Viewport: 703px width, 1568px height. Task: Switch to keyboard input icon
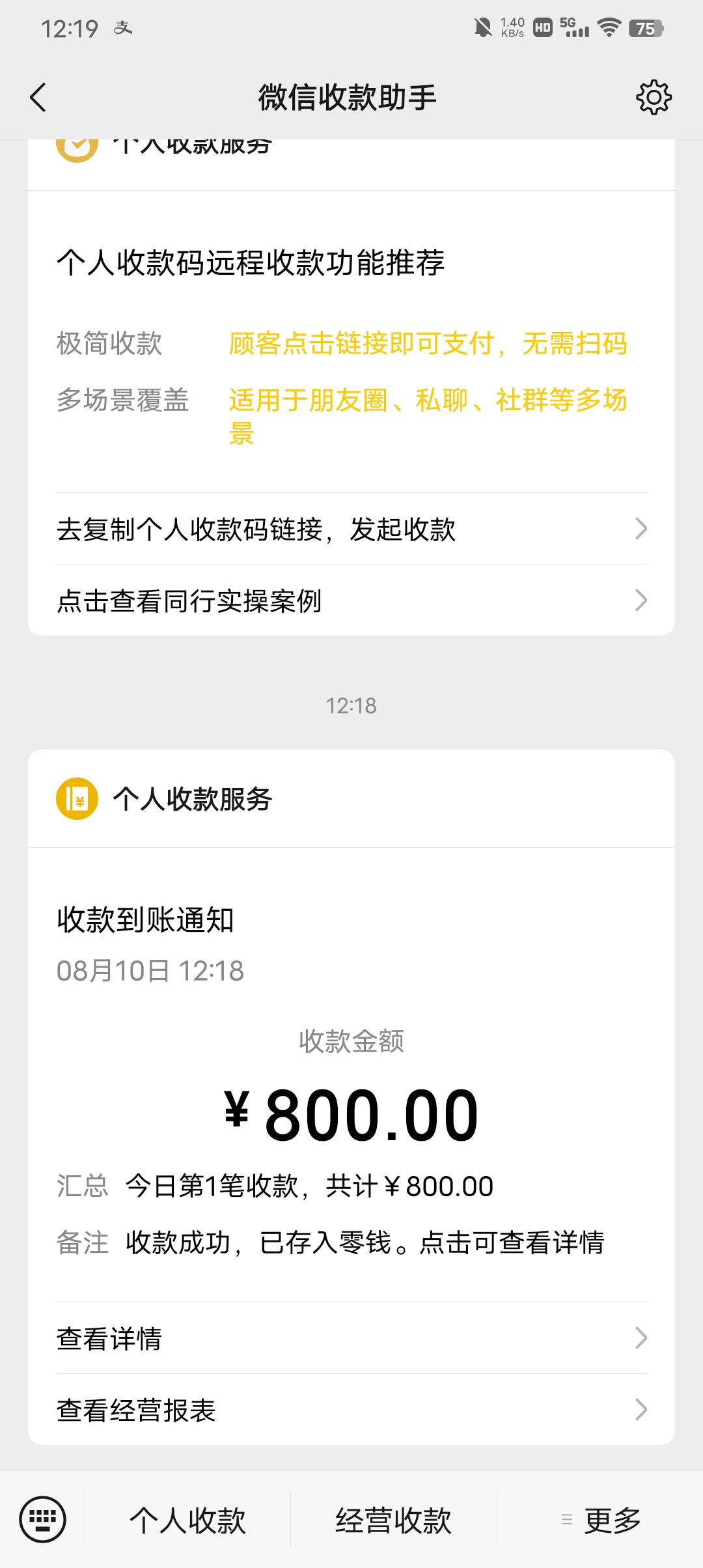click(x=43, y=1520)
